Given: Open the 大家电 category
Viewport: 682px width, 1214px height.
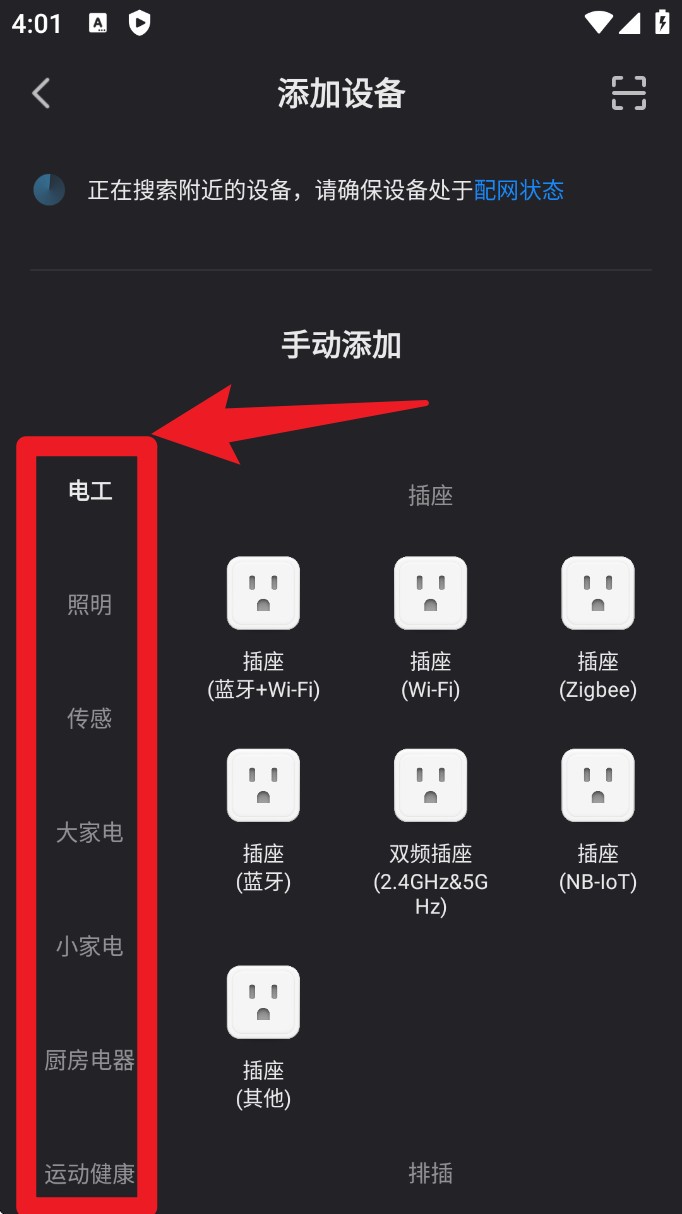Looking at the screenshot, I should coord(90,832).
